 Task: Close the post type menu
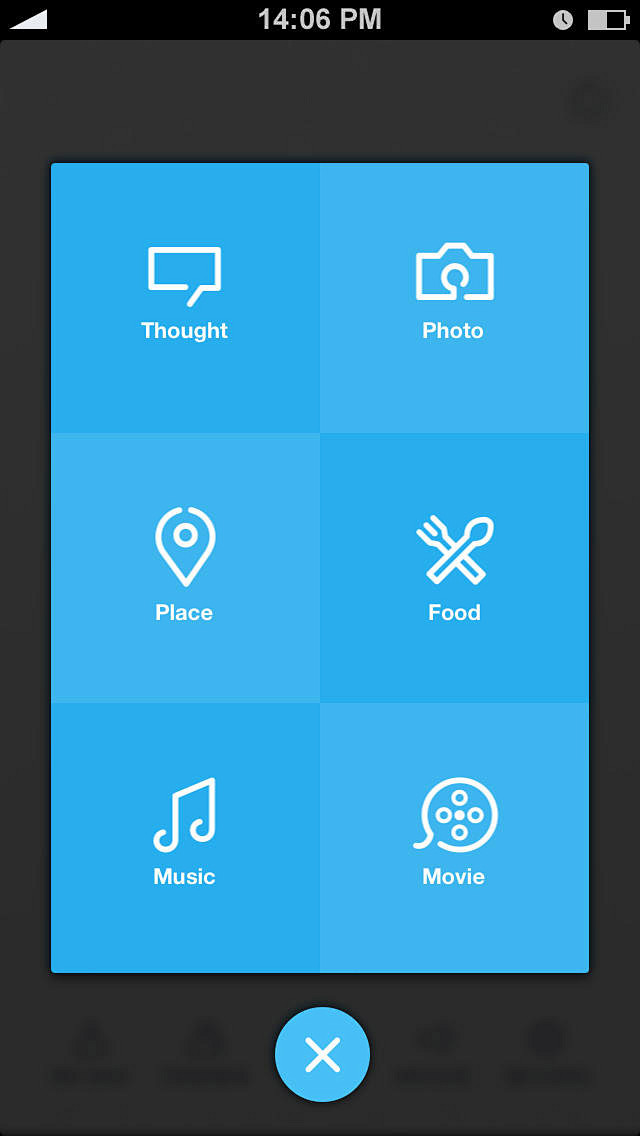[322, 1055]
